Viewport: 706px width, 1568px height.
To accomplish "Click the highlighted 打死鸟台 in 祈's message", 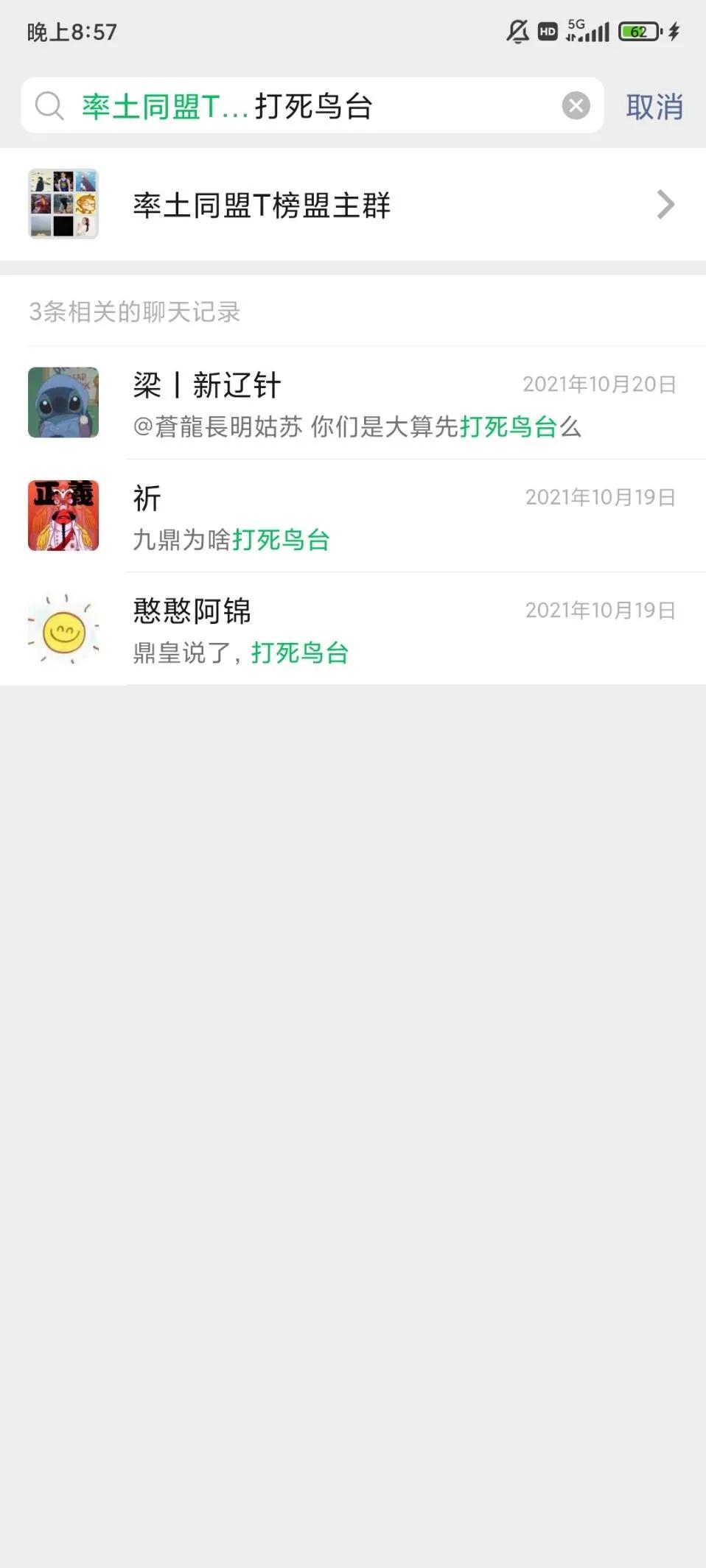I will (x=281, y=540).
